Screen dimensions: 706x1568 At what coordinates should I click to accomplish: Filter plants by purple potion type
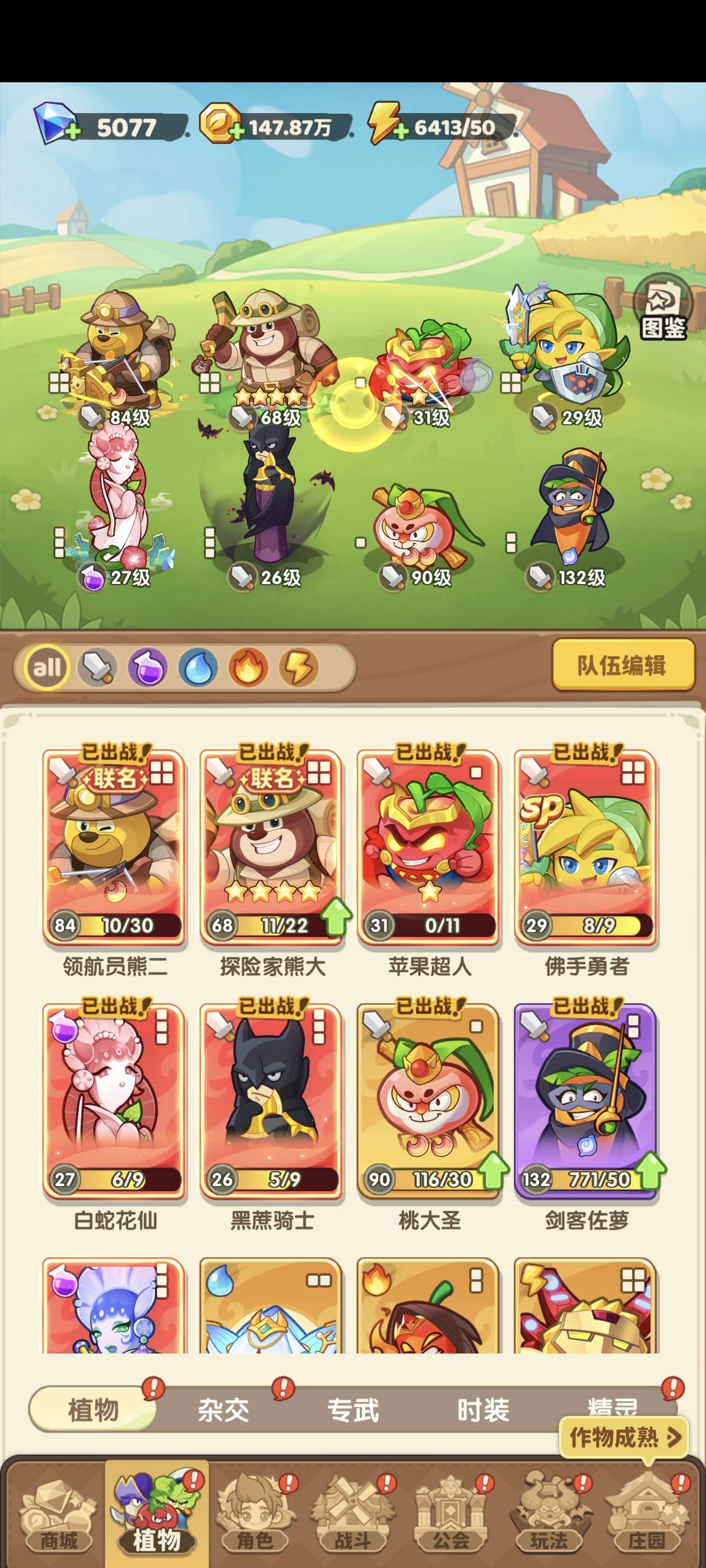tap(147, 667)
